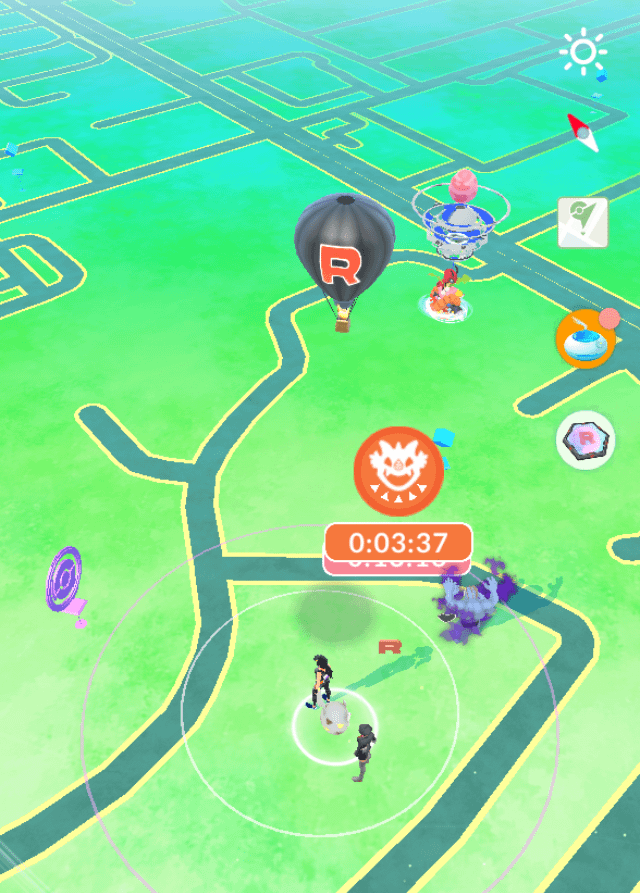640x893 pixels.
Task: Open the Rocket Radar
Action: tap(585, 440)
